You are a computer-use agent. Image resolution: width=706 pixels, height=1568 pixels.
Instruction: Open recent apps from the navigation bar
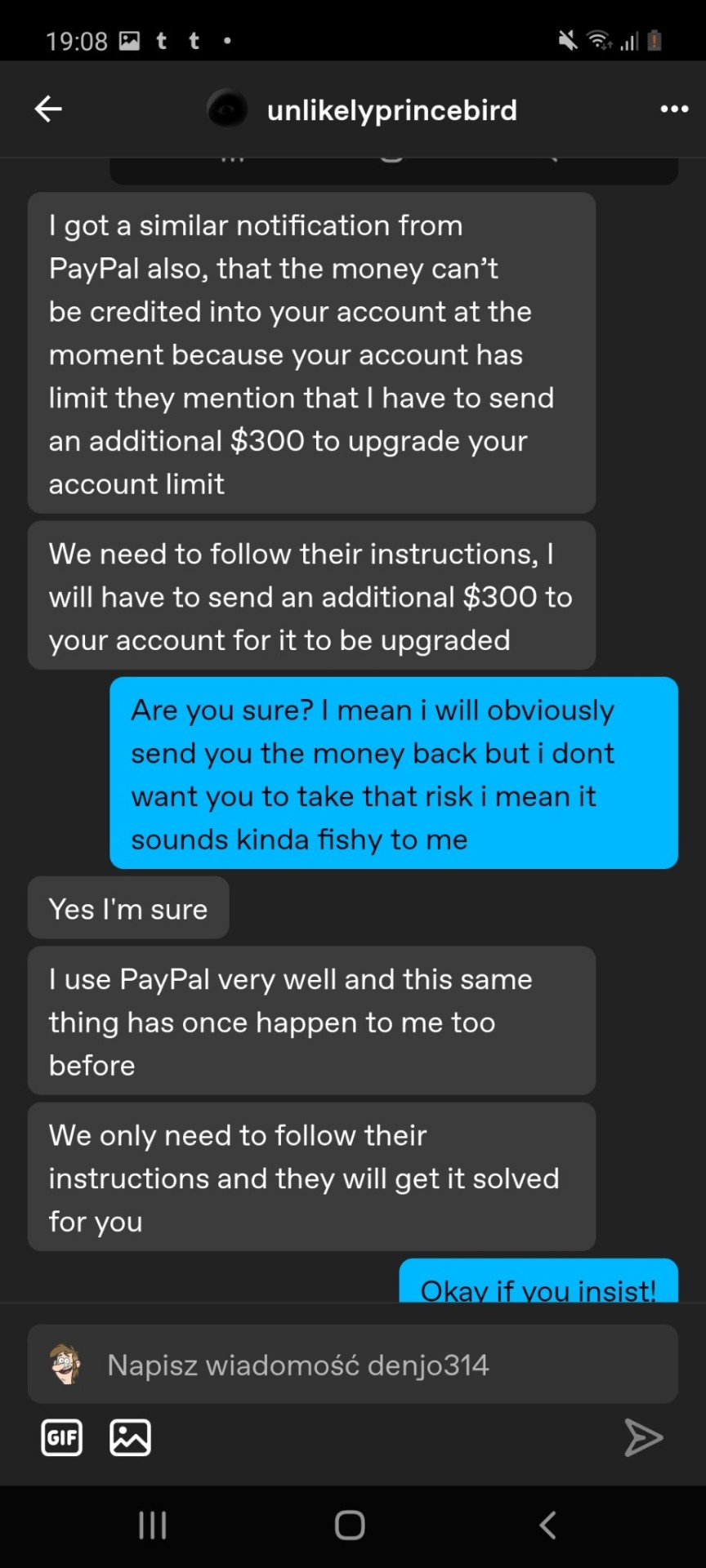pos(153,1525)
